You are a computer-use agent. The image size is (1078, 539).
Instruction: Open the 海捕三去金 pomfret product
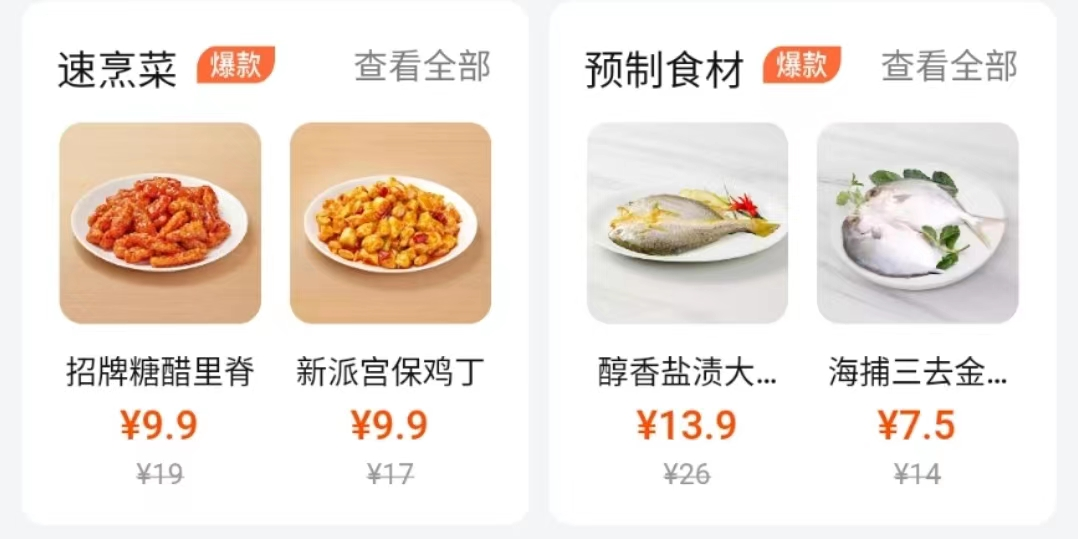[917, 224]
